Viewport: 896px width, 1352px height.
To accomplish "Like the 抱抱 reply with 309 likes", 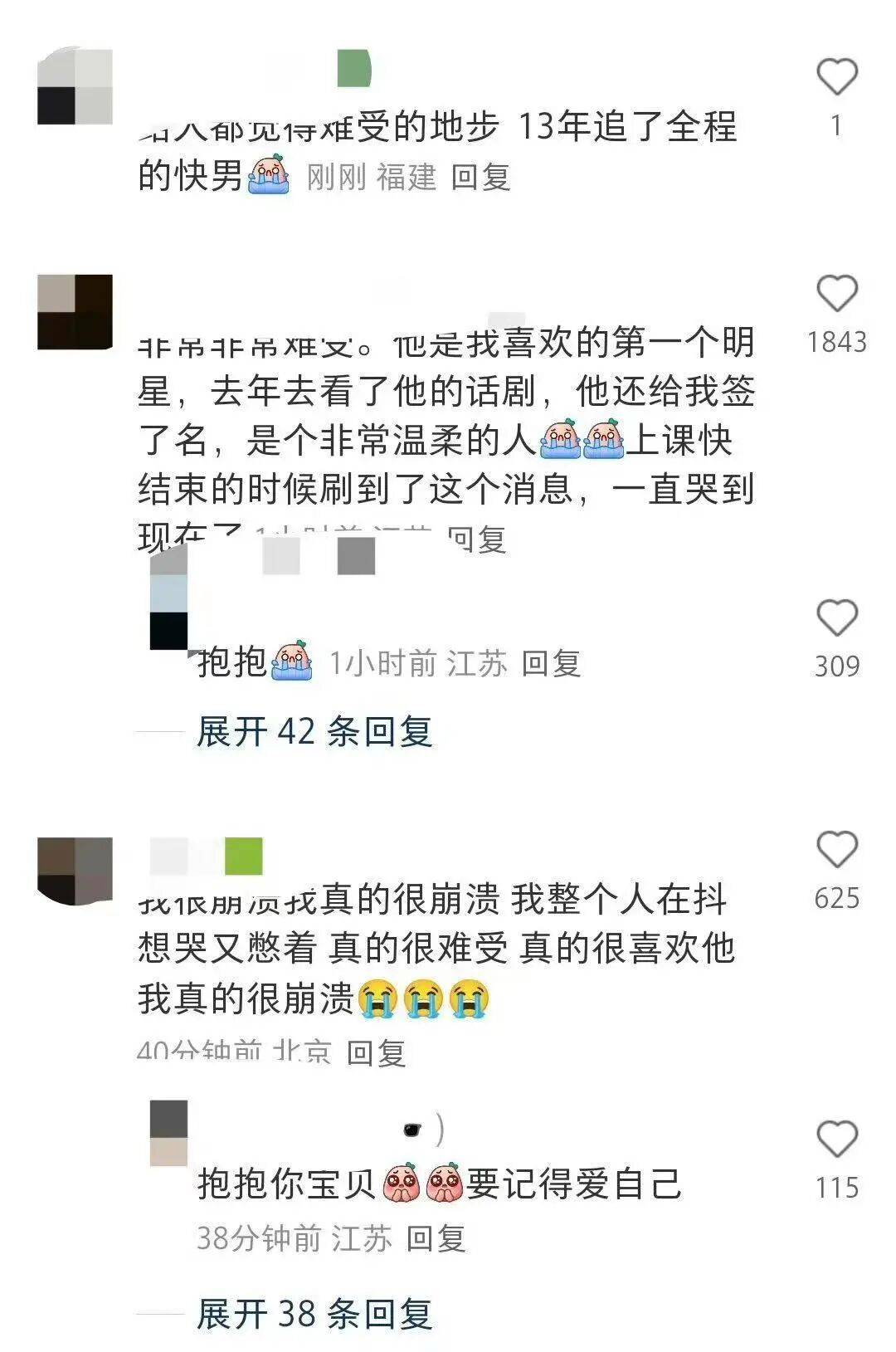I will point(836,618).
